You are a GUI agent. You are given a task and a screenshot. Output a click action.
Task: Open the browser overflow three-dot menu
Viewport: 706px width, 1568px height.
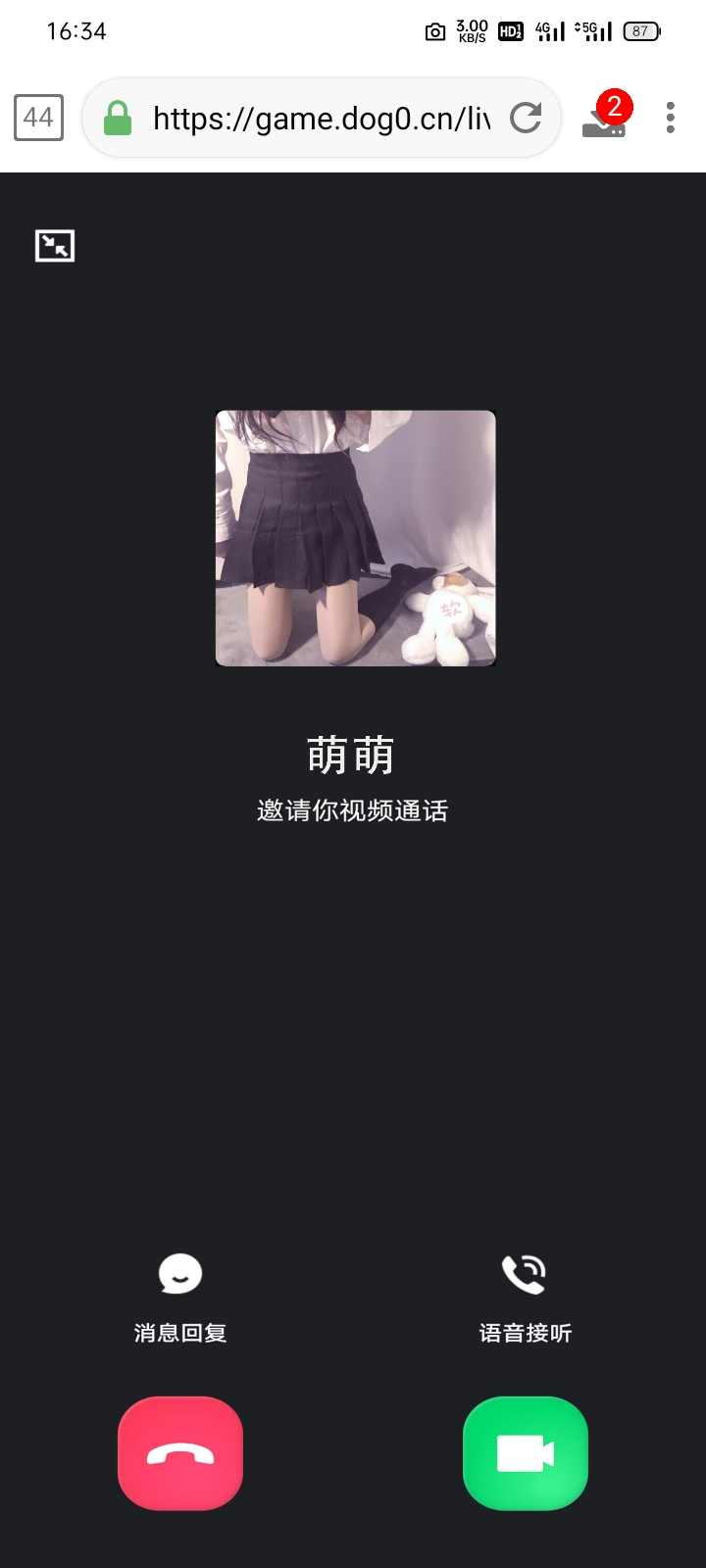click(x=670, y=118)
